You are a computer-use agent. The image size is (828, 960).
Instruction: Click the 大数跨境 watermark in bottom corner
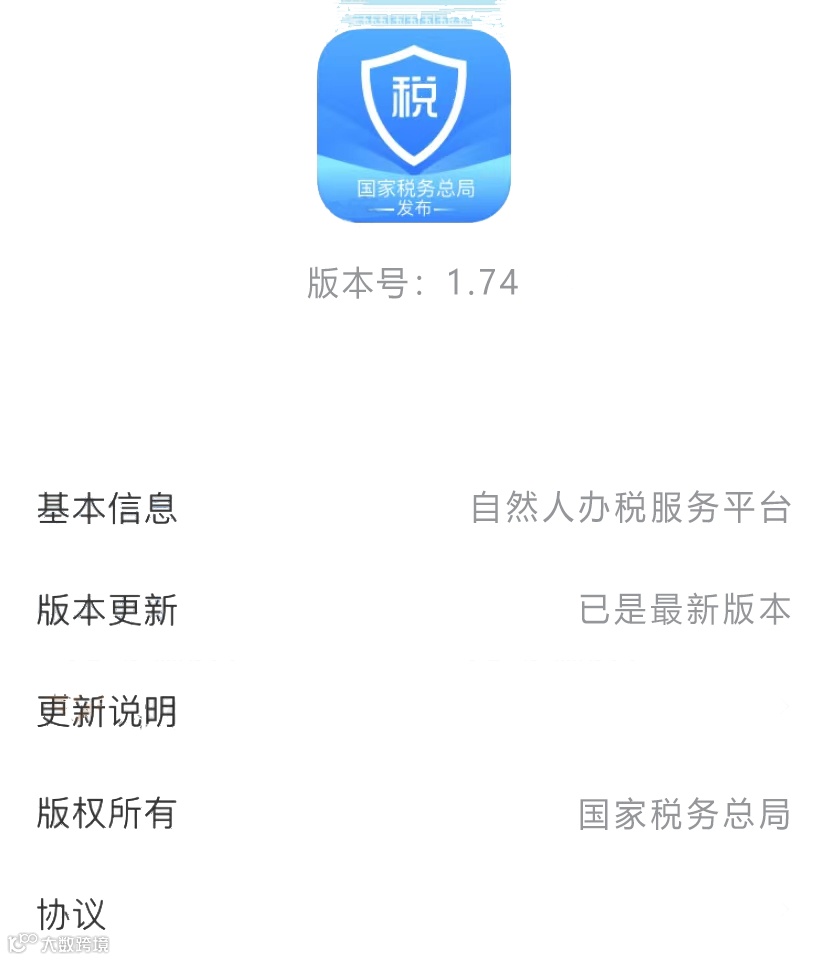tap(55, 945)
